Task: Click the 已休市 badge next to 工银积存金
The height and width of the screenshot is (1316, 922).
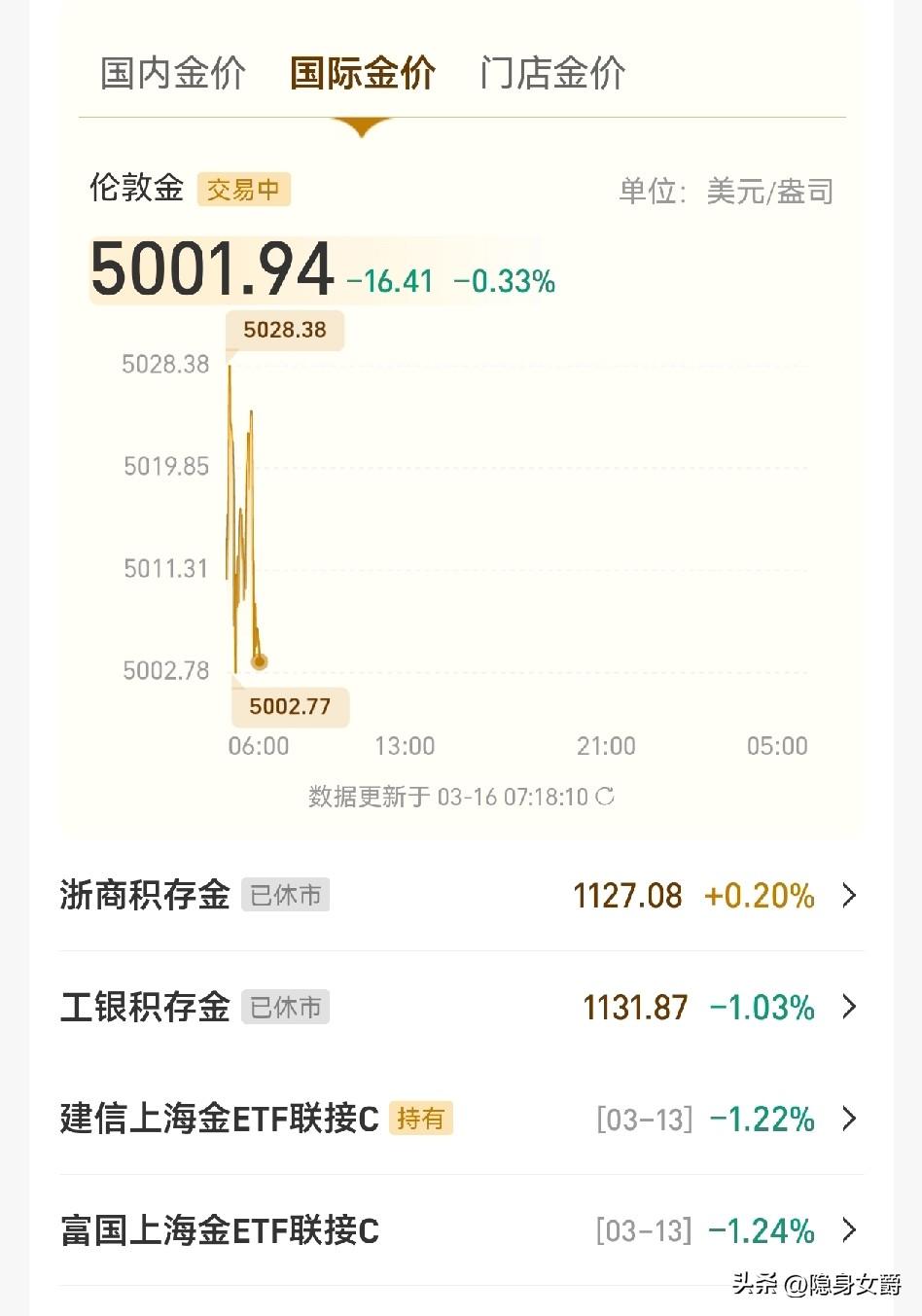Action: tap(285, 1008)
